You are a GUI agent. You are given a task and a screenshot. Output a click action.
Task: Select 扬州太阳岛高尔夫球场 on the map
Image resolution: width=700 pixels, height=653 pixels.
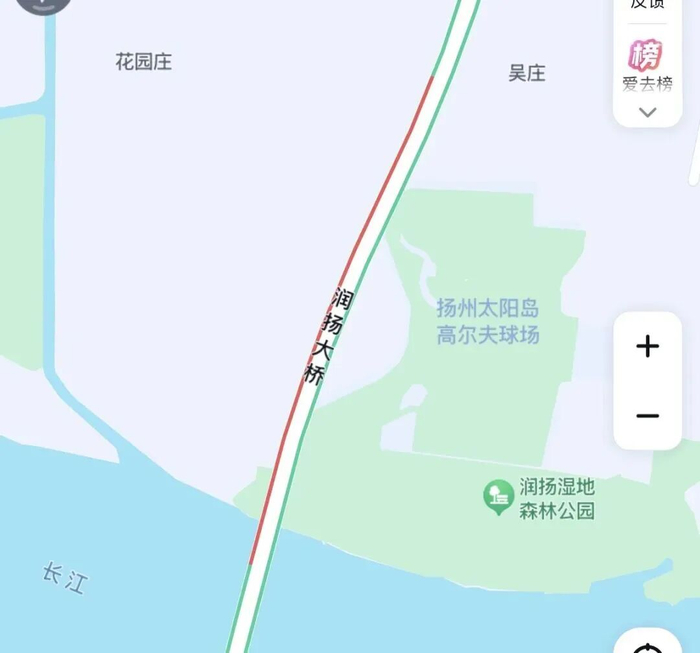point(488,322)
